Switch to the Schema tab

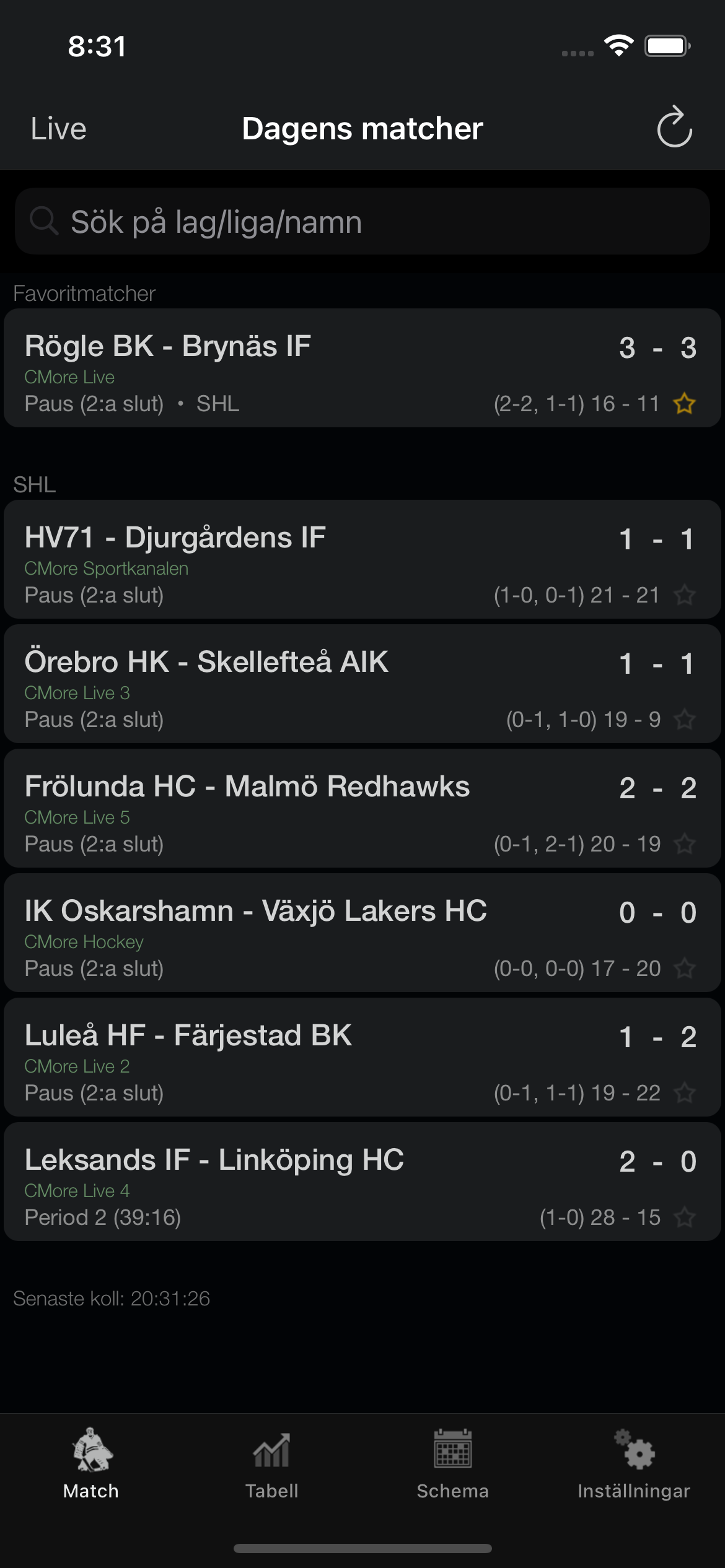point(453,1465)
